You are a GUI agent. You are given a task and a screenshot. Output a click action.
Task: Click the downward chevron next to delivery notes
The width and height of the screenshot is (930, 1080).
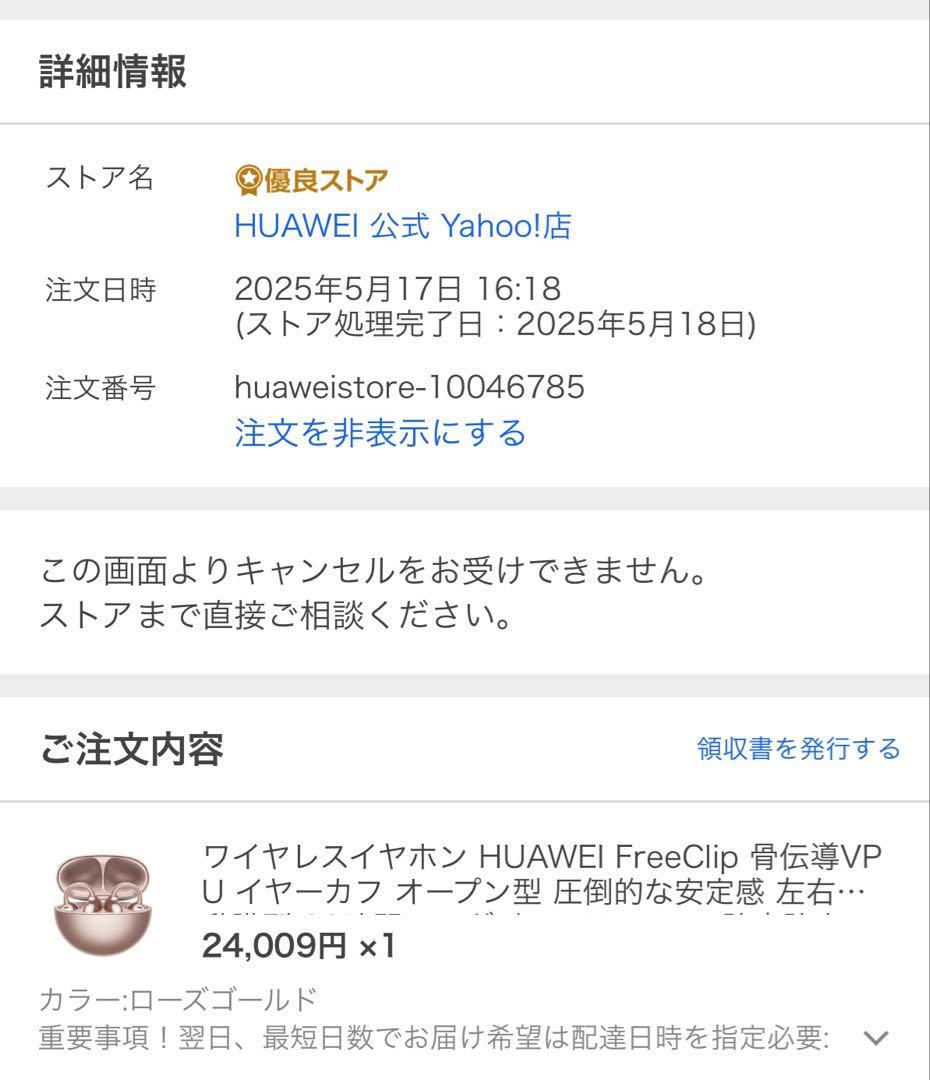click(x=877, y=1040)
